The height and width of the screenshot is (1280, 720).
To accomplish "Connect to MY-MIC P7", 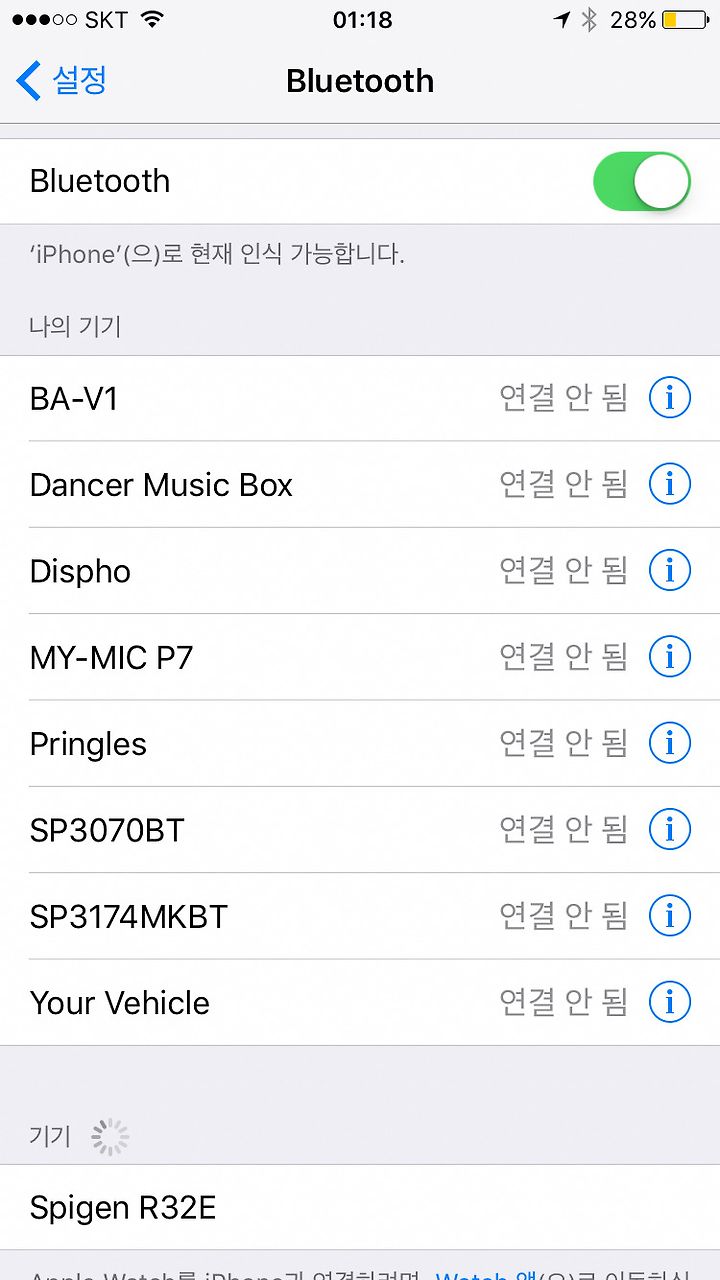I will coord(360,657).
